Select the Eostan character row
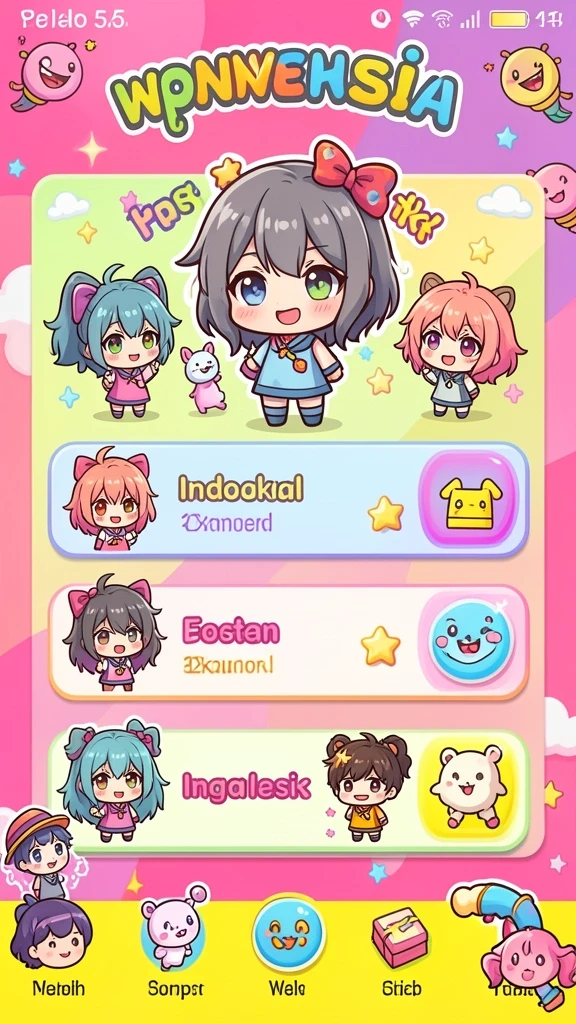 pos(289,643)
